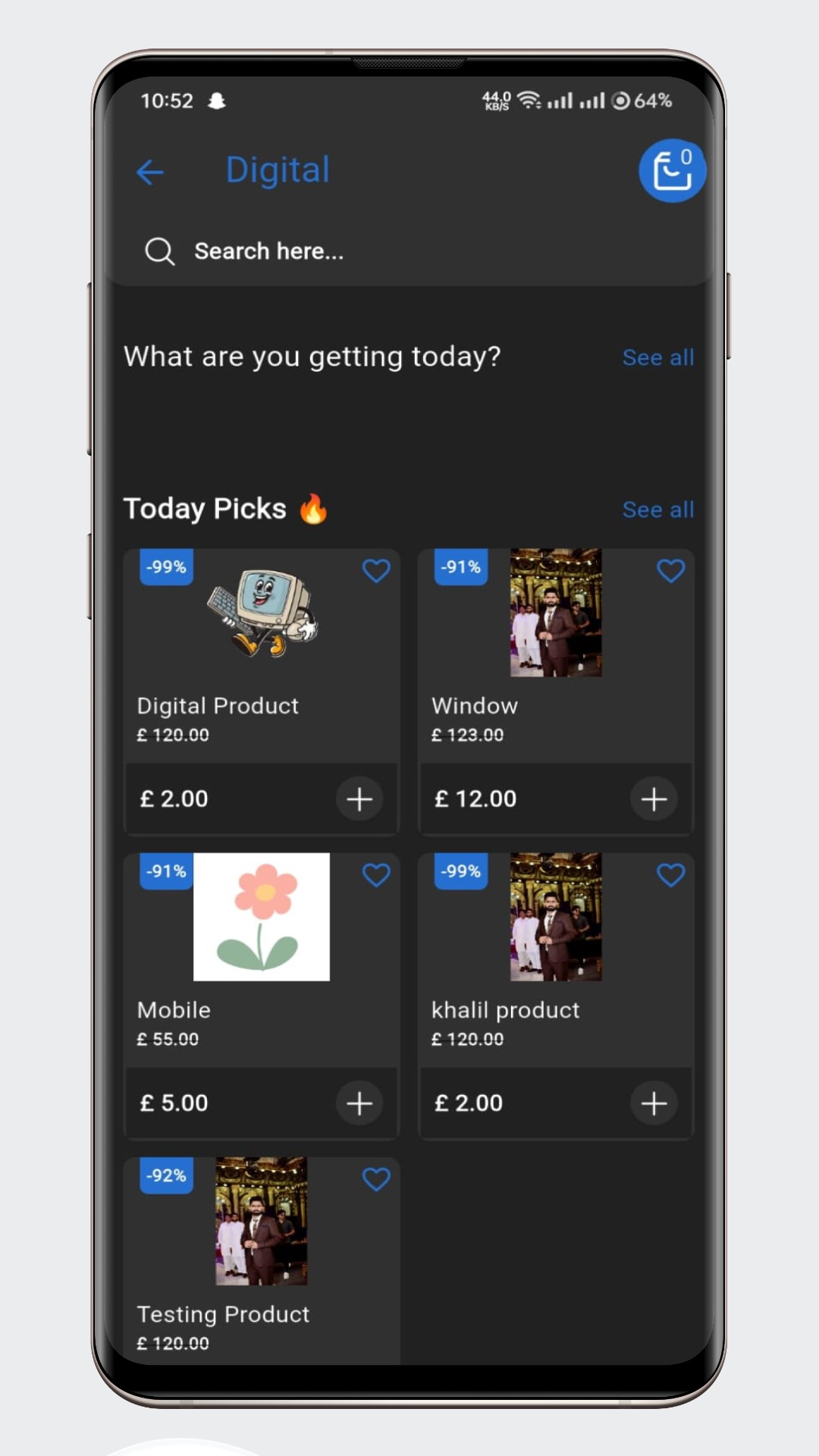Add Digital Product to cart
The image size is (819, 1456).
pyautogui.click(x=359, y=799)
